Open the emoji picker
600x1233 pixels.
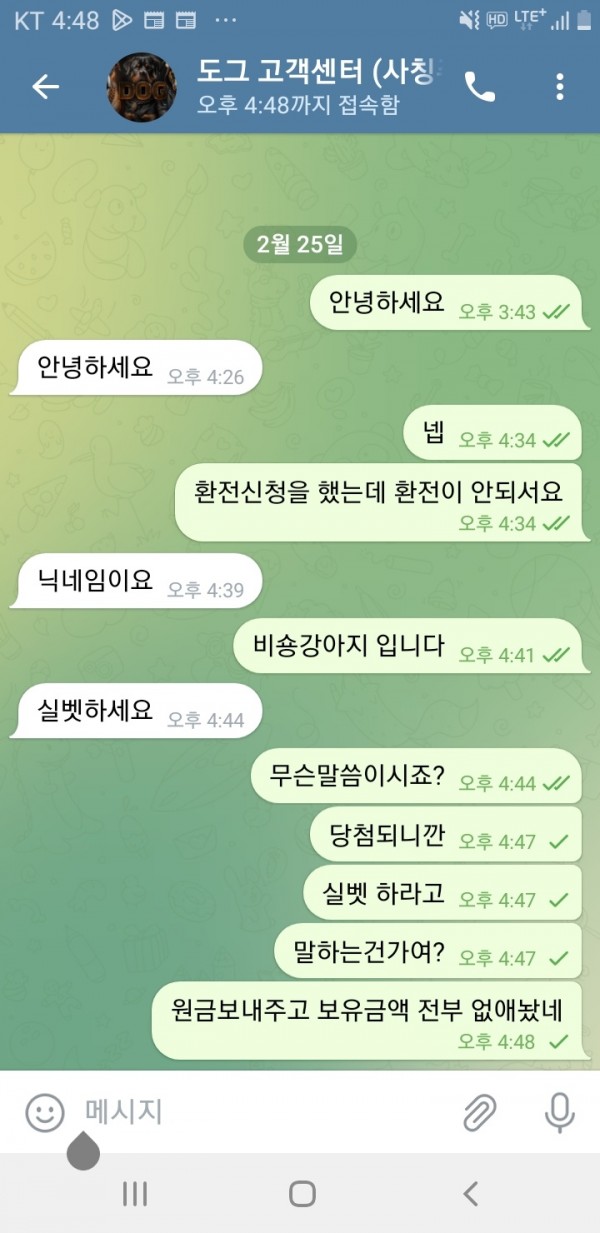pos(44,1112)
